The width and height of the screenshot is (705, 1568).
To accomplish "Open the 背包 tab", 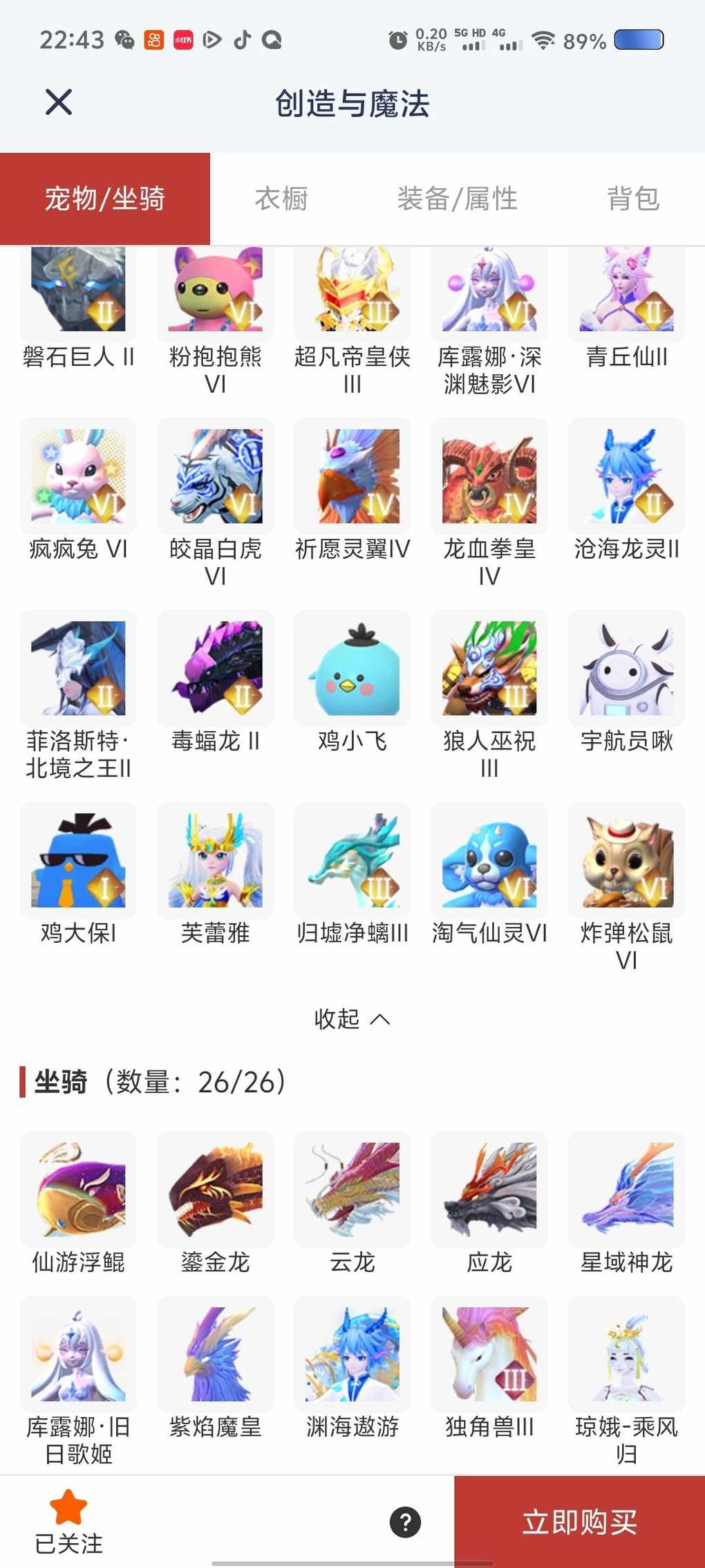I will (633, 199).
